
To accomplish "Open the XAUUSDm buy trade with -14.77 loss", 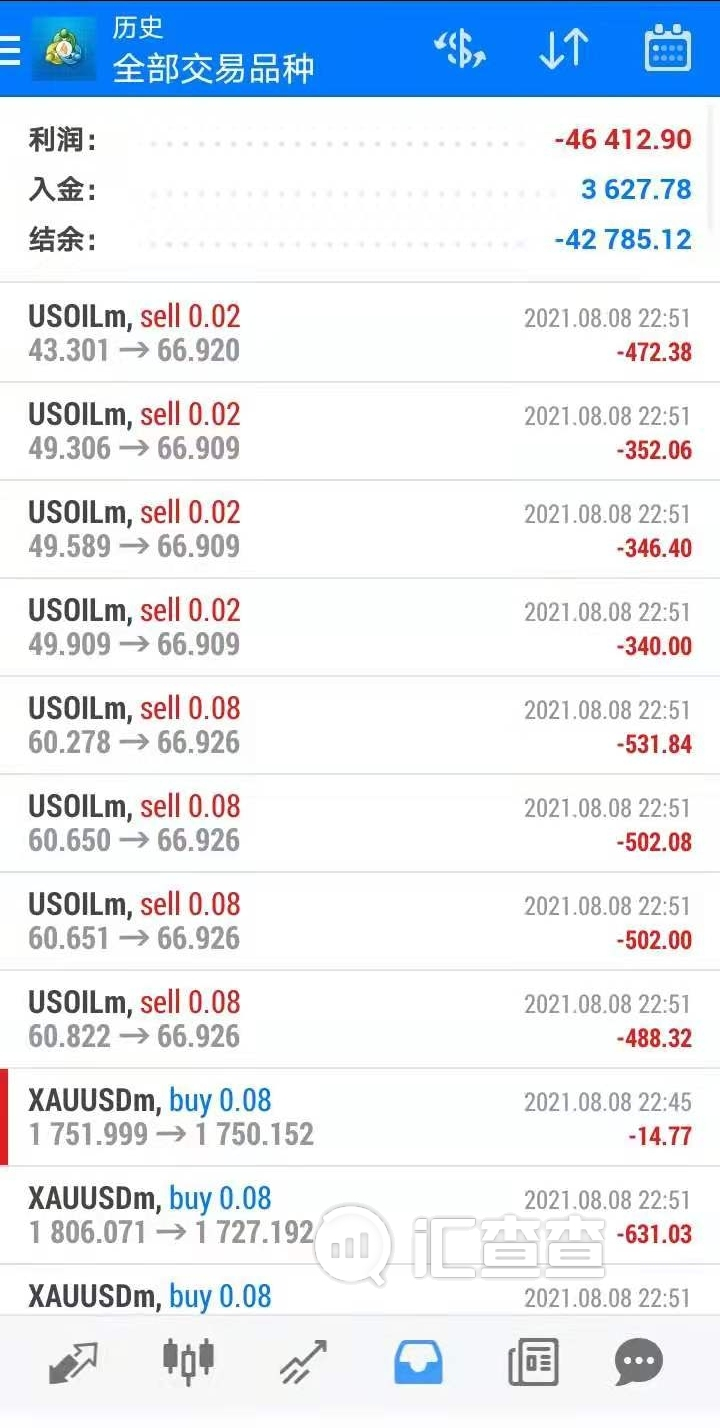I will tap(360, 1117).
